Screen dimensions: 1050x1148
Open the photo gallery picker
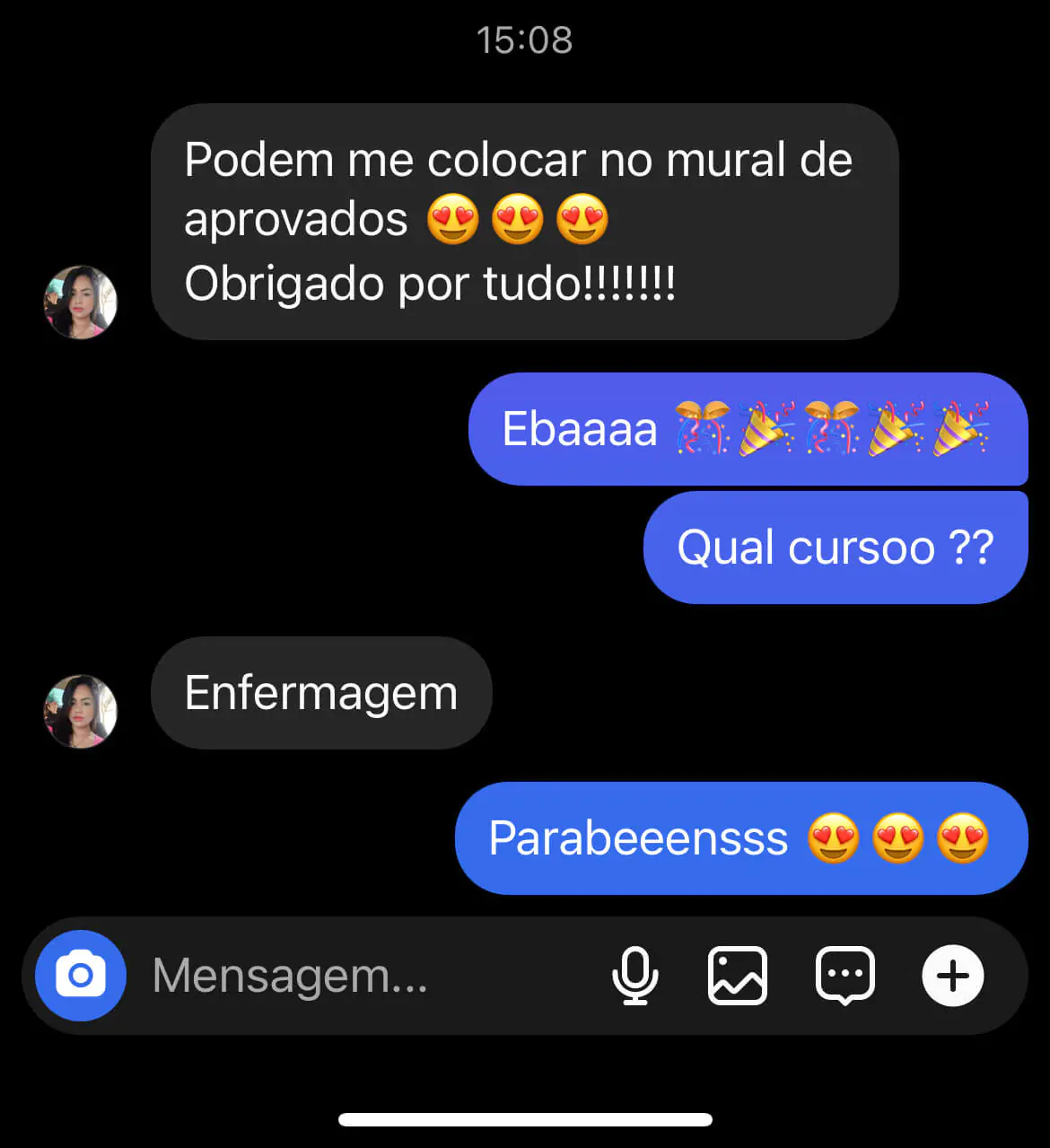738,976
